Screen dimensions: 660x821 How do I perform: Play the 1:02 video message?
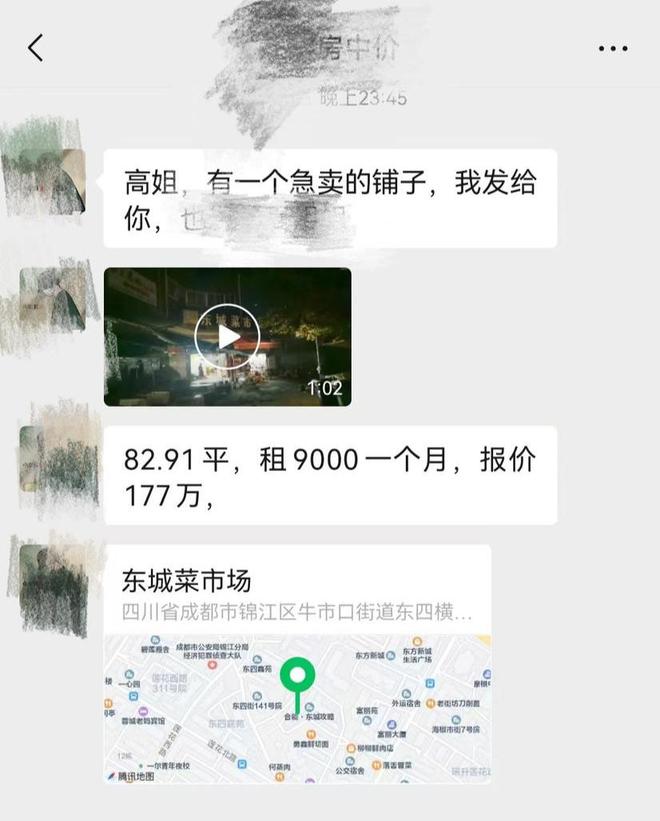(x=227, y=337)
